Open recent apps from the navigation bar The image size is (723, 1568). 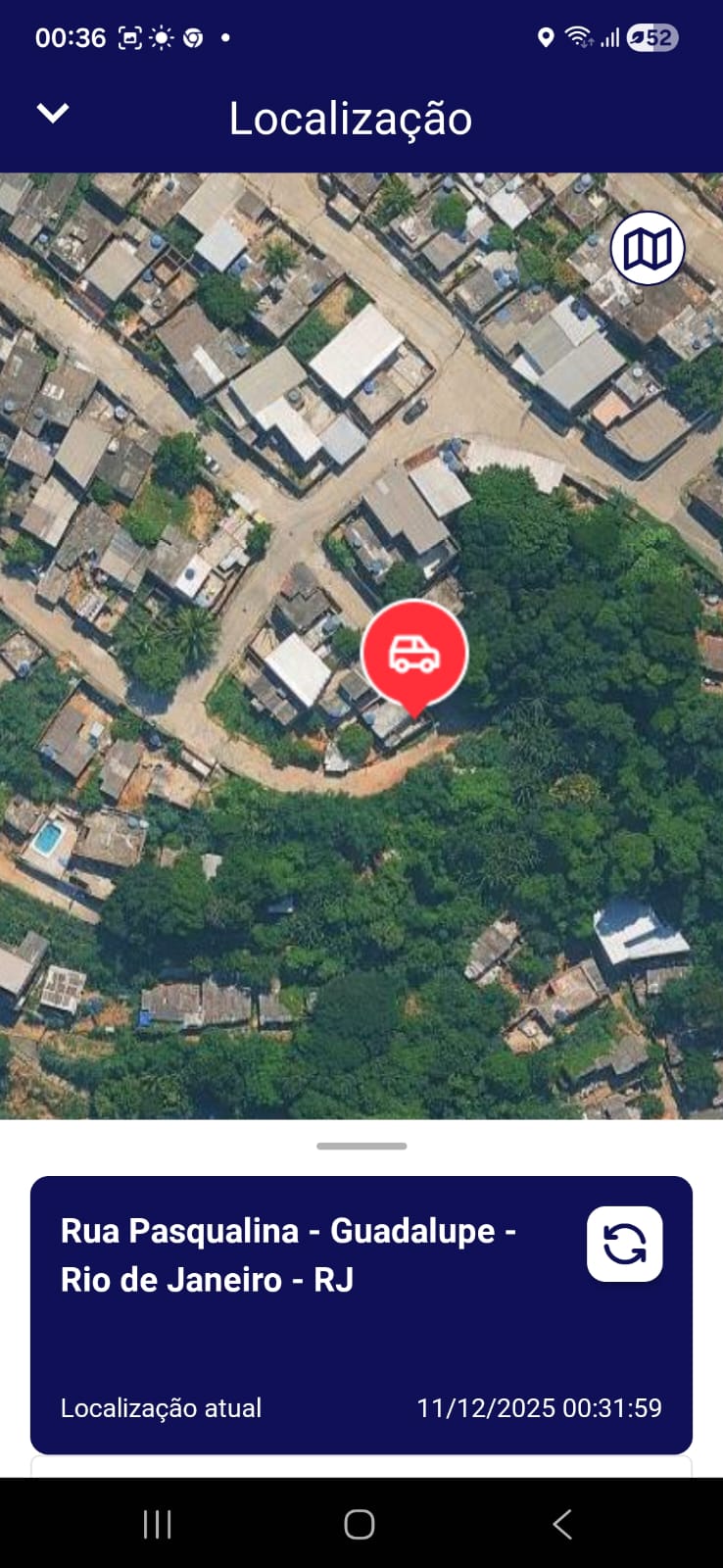click(x=157, y=1524)
